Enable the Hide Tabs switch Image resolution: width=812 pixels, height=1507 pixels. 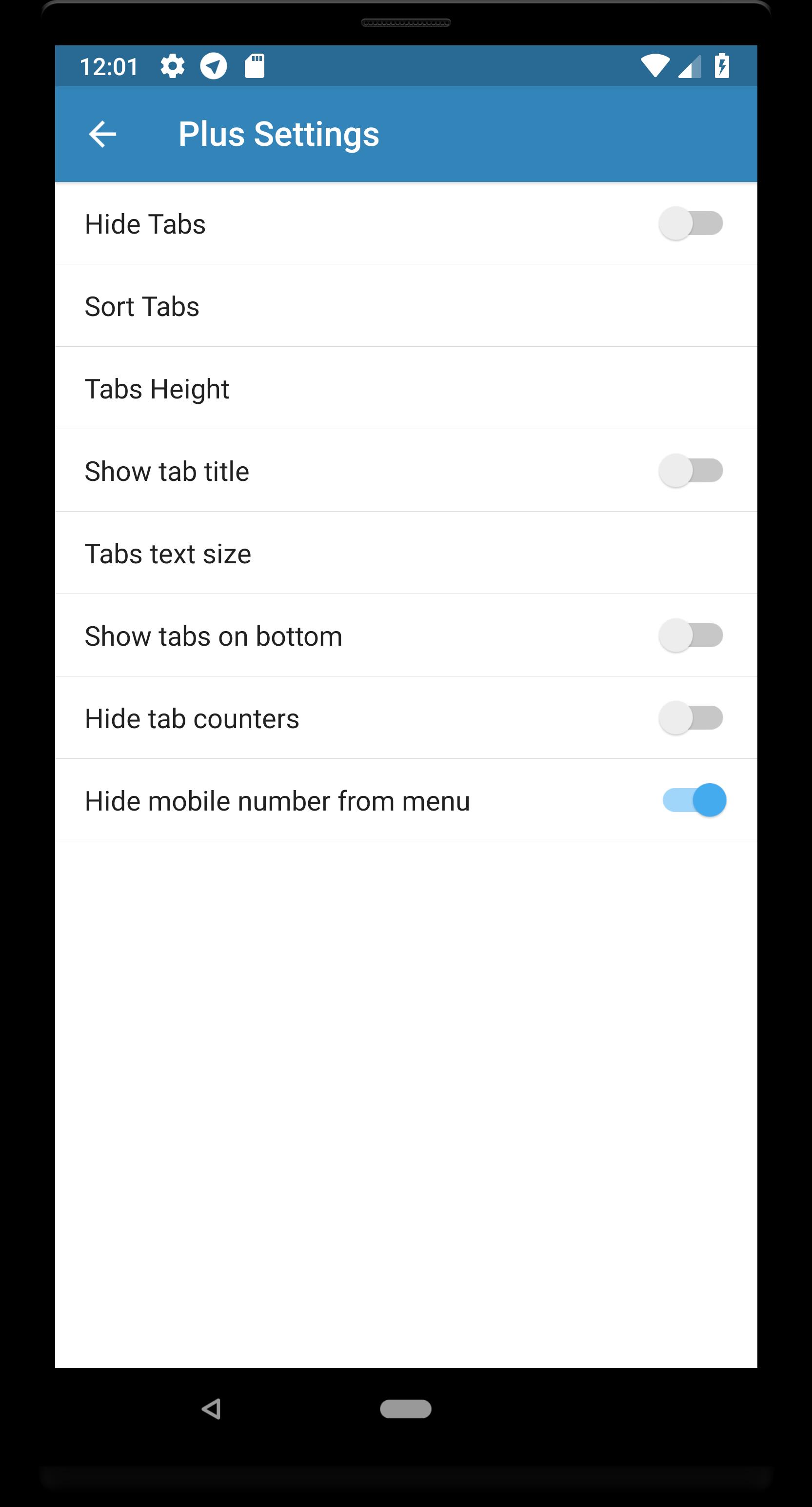pyautogui.click(x=691, y=223)
